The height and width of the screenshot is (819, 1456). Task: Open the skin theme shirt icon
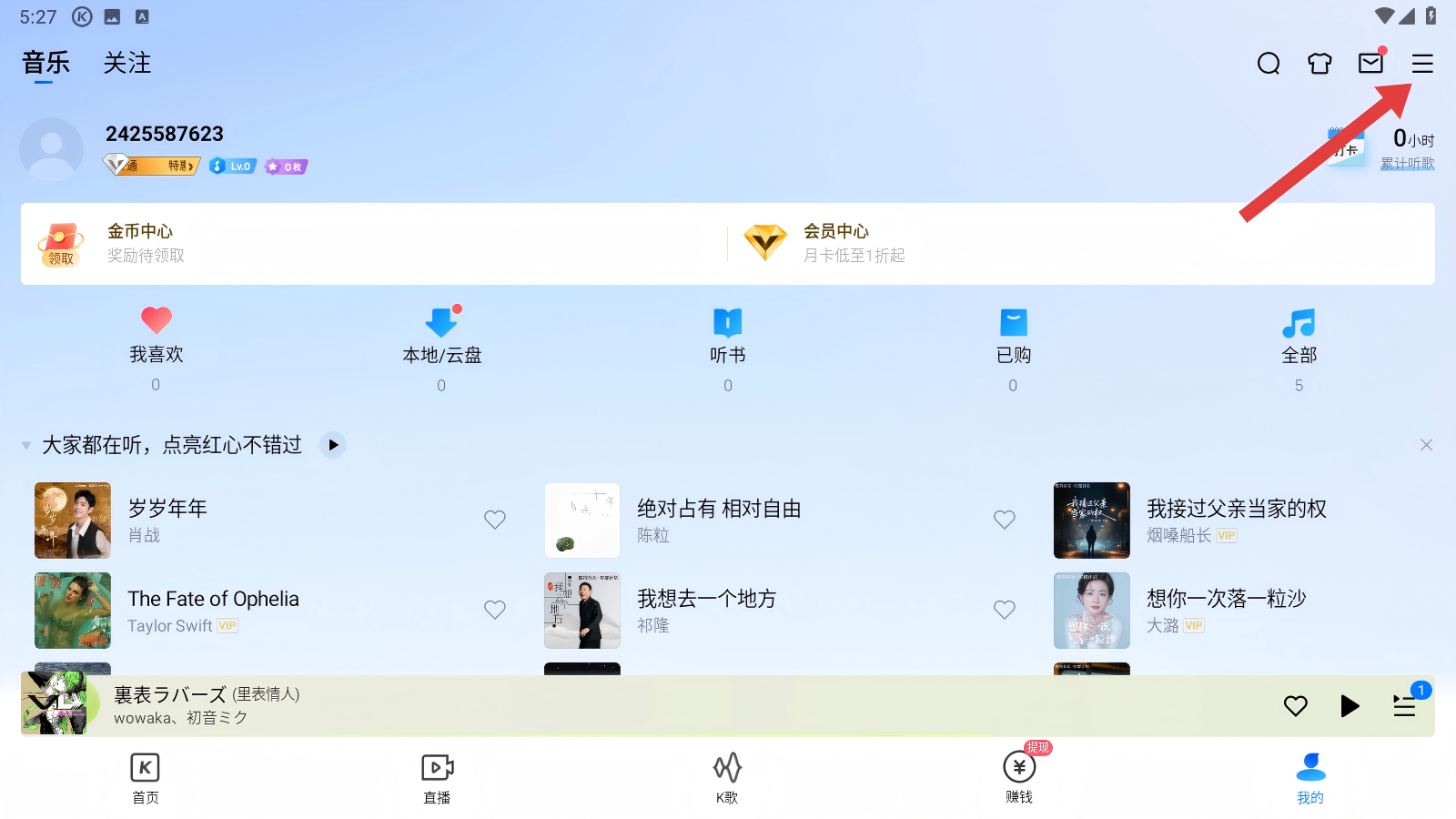pyautogui.click(x=1319, y=64)
